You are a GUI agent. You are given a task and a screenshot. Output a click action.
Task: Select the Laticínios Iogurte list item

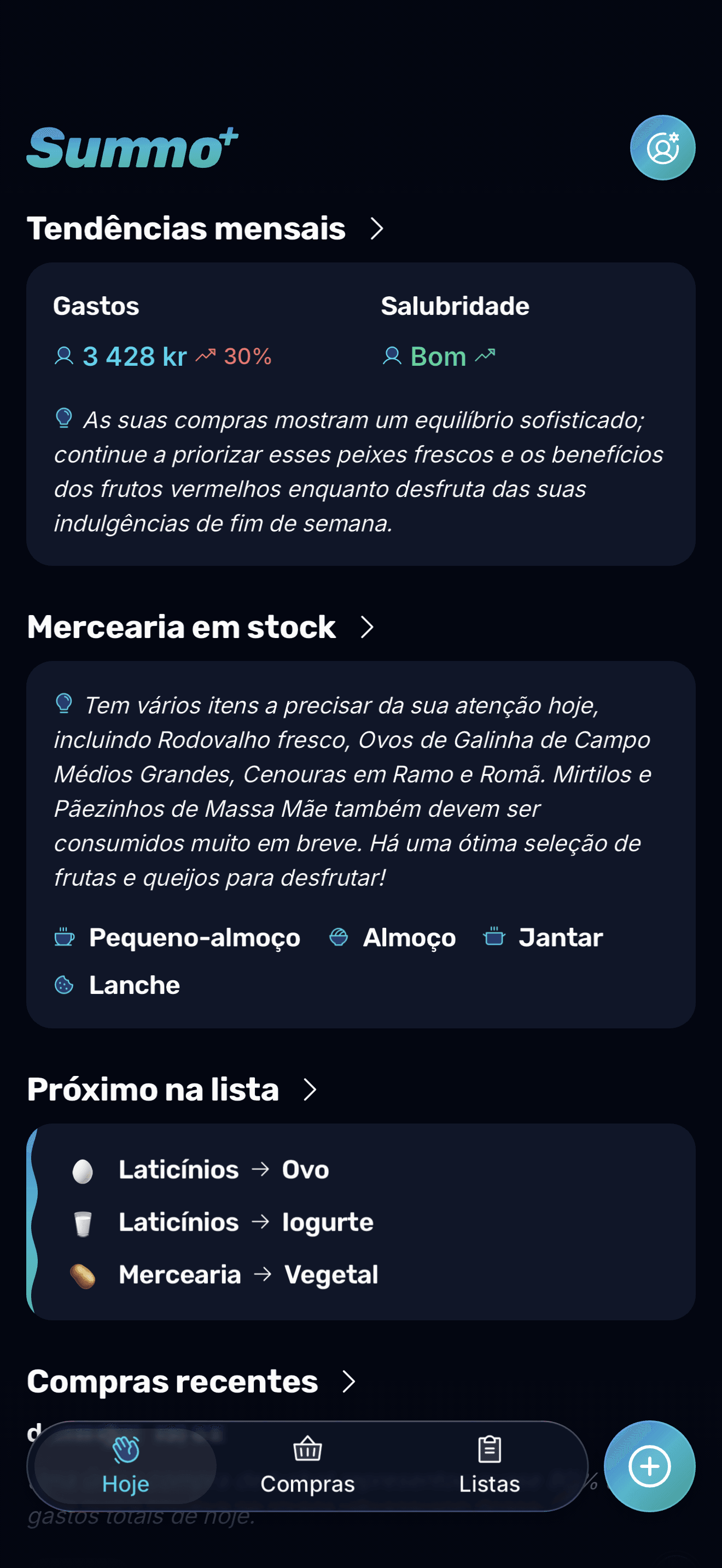[x=246, y=1222]
